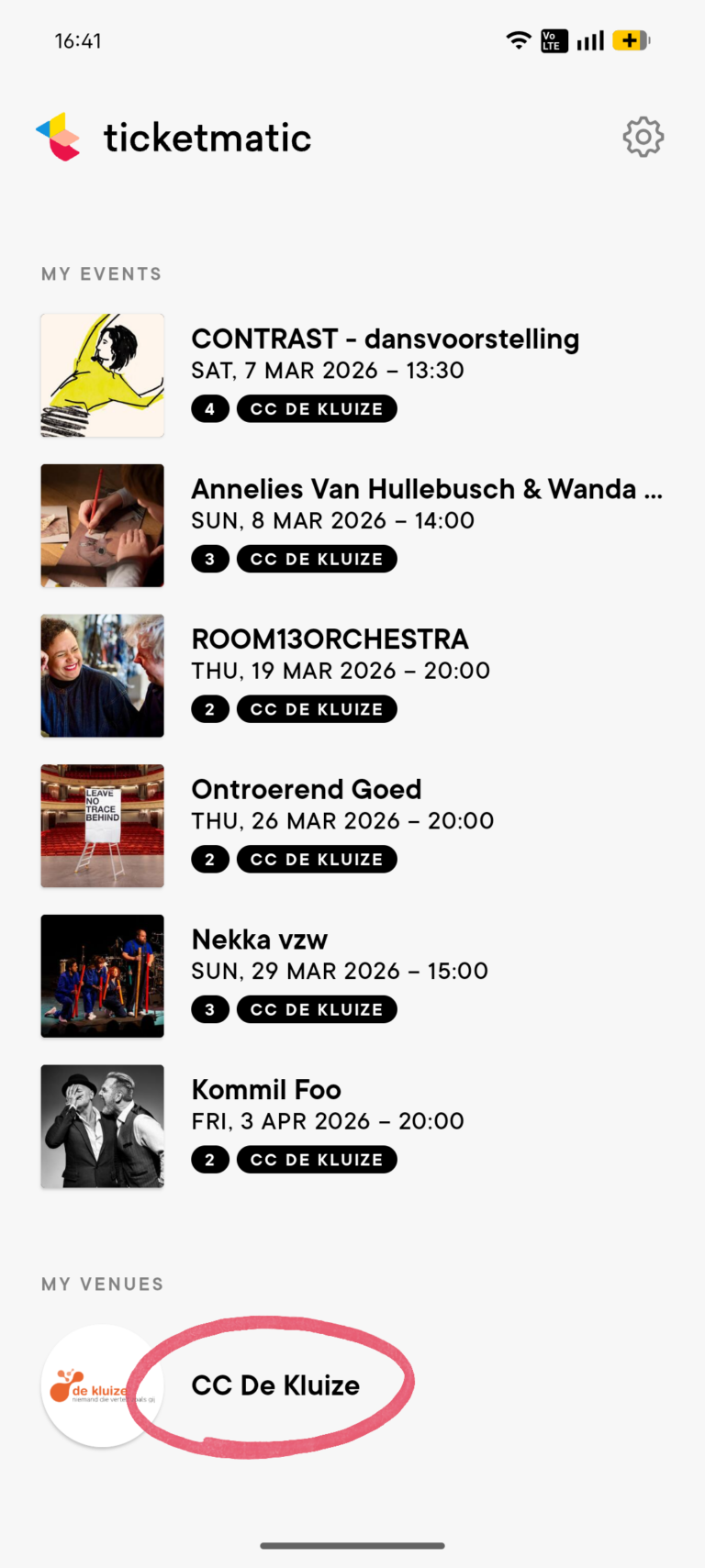Open the settings gear icon
The image size is (705, 1568).
[643, 138]
